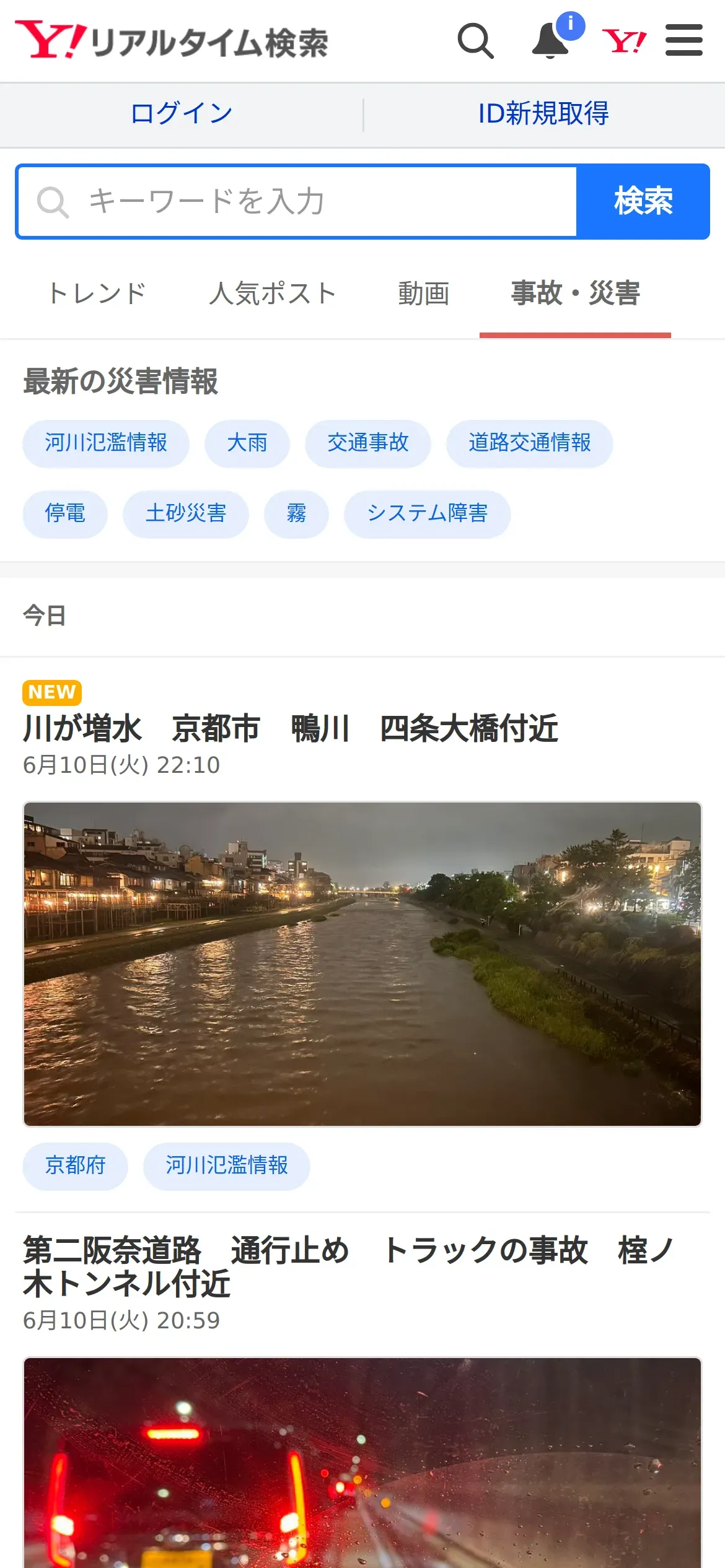725x1568 pixels.
Task: Select the 土砂災害 chip
Action: pos(186,514)
